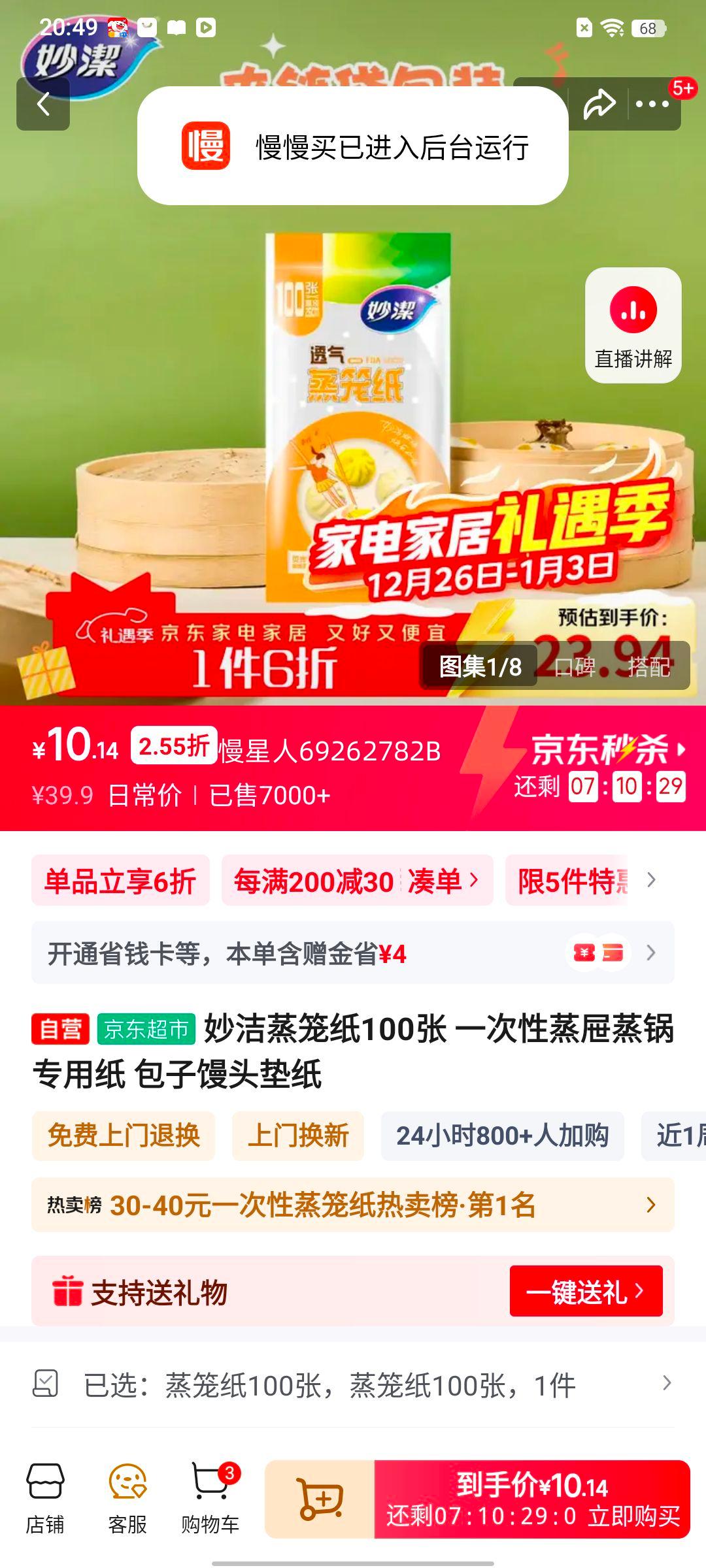The height and width of the screenshot is (1568, 706).
Task: Click the back arrow at top left
Action: pos(44,105)
